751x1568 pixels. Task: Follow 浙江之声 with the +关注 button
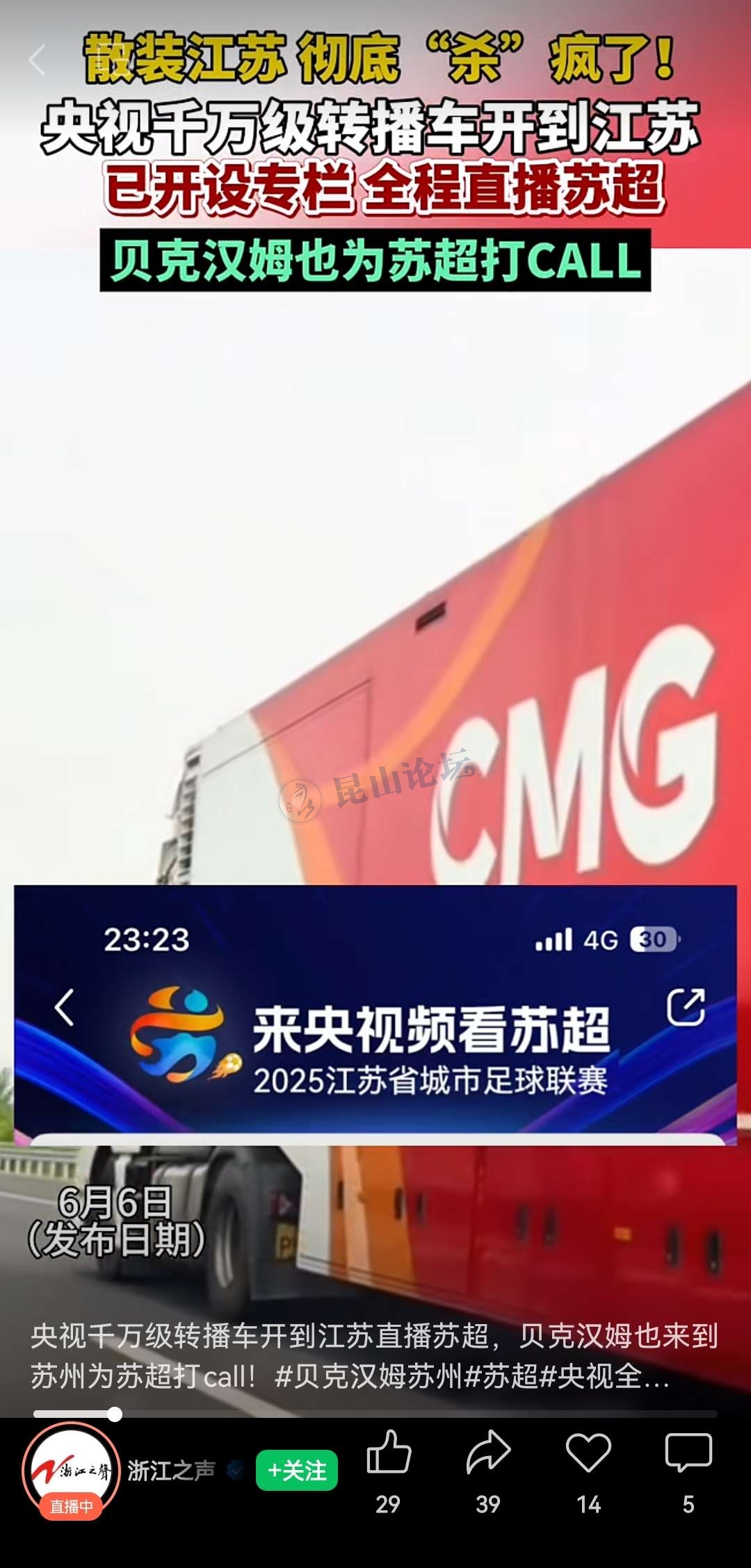point(297,1470)
